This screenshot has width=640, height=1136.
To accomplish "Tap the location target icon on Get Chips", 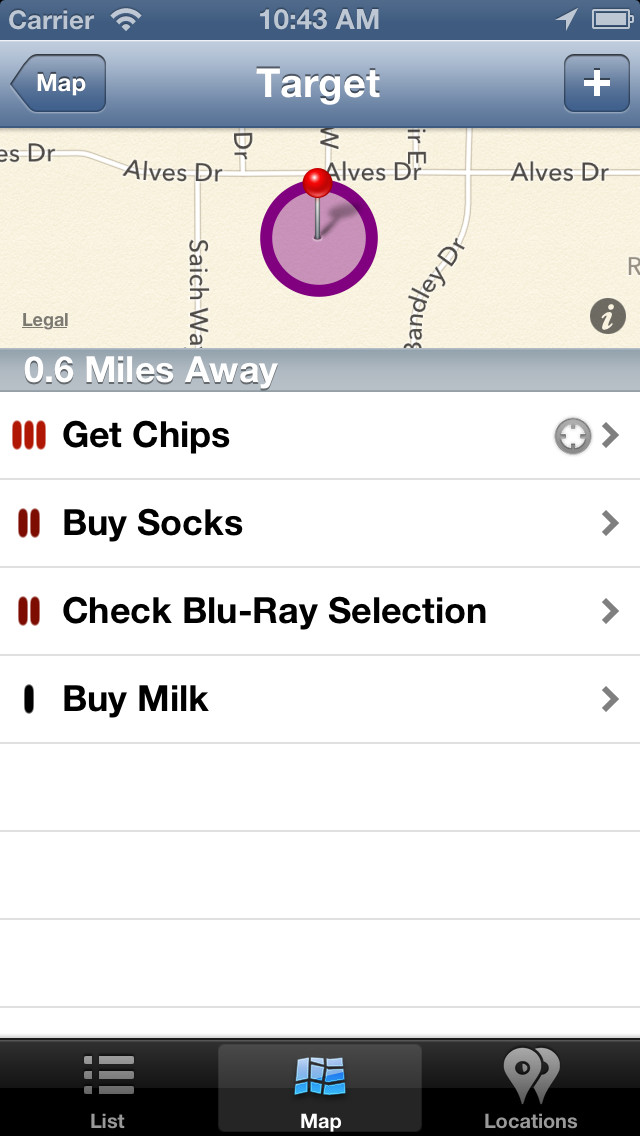I will click(573, 437).
